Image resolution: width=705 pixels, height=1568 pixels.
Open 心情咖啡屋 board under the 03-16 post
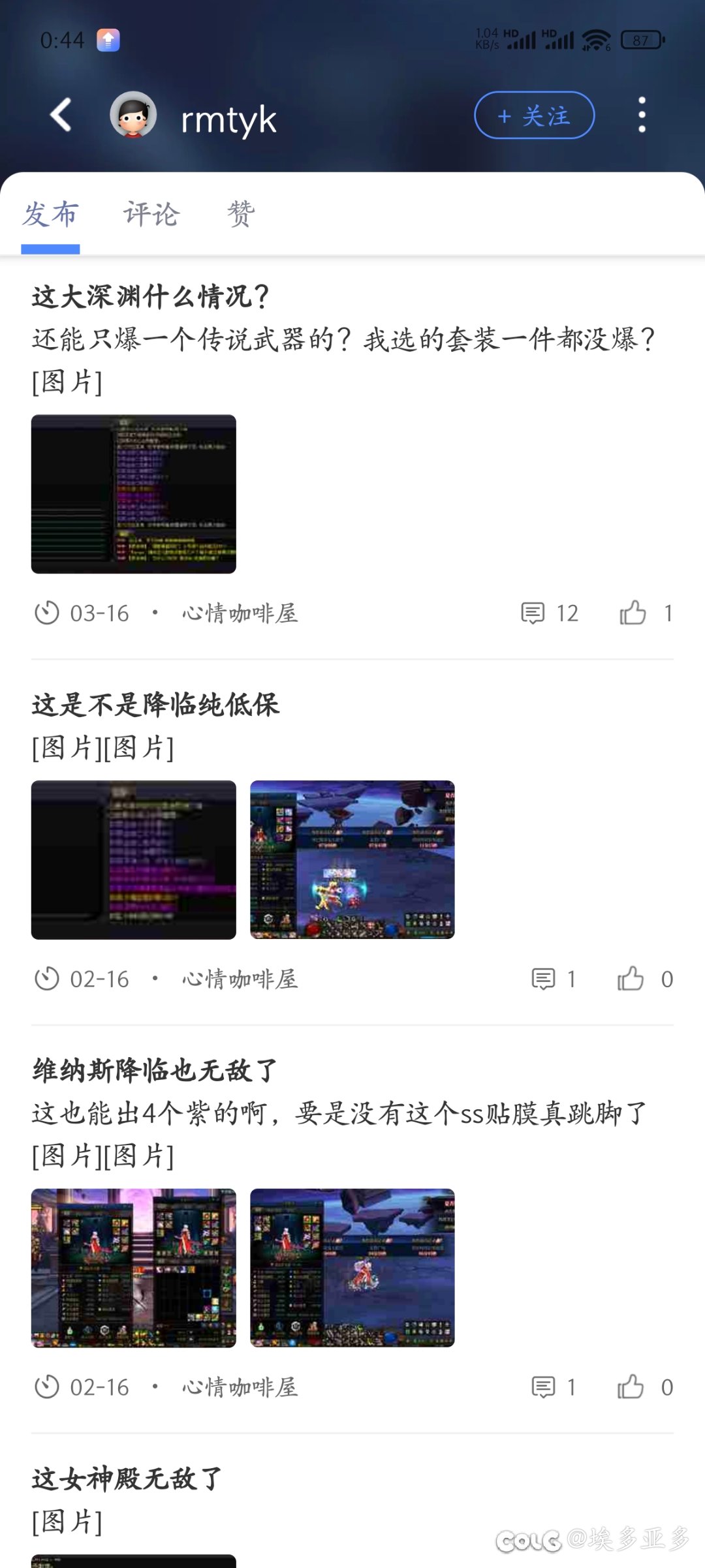(x=240, y=613)
